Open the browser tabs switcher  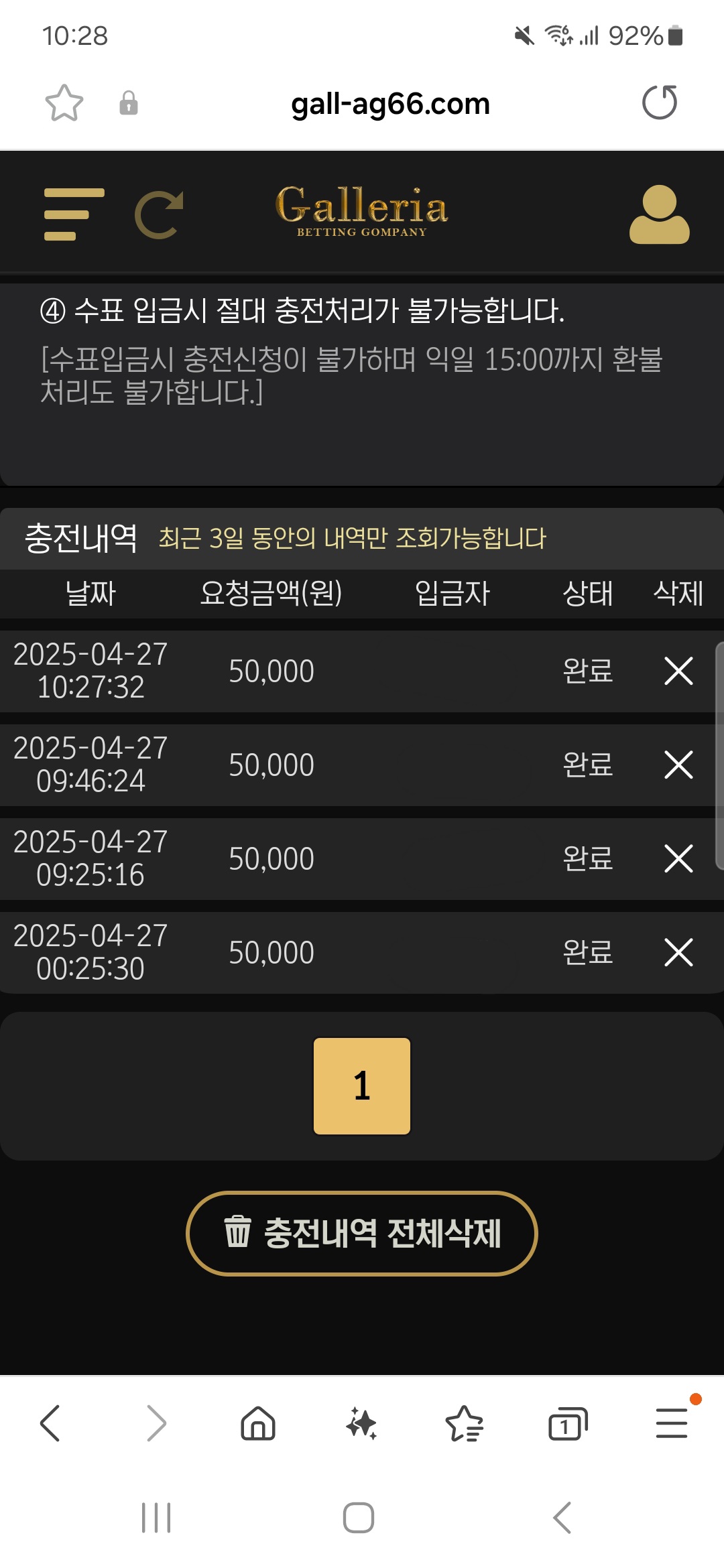coord(567,1423)
